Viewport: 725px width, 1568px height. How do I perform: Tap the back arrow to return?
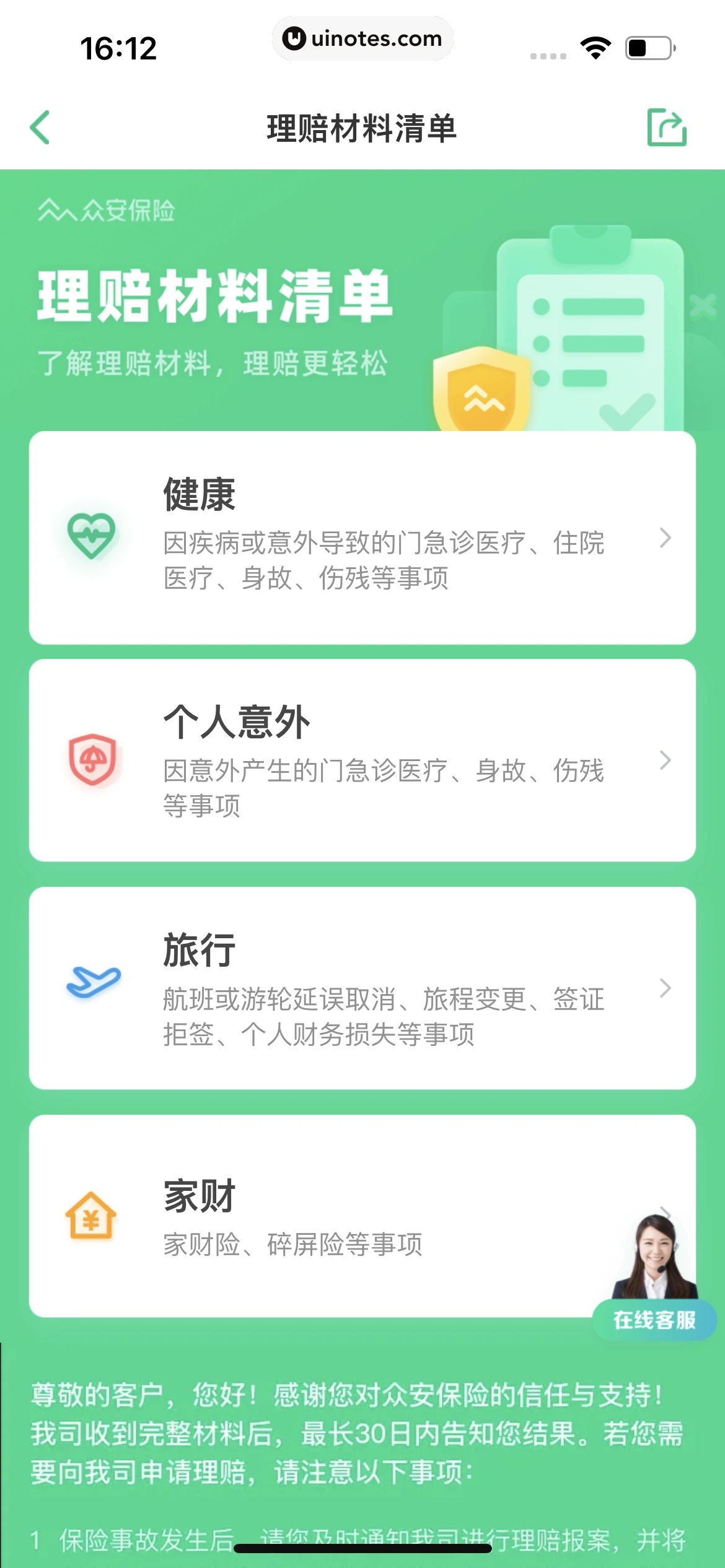(x=40, y=128)
